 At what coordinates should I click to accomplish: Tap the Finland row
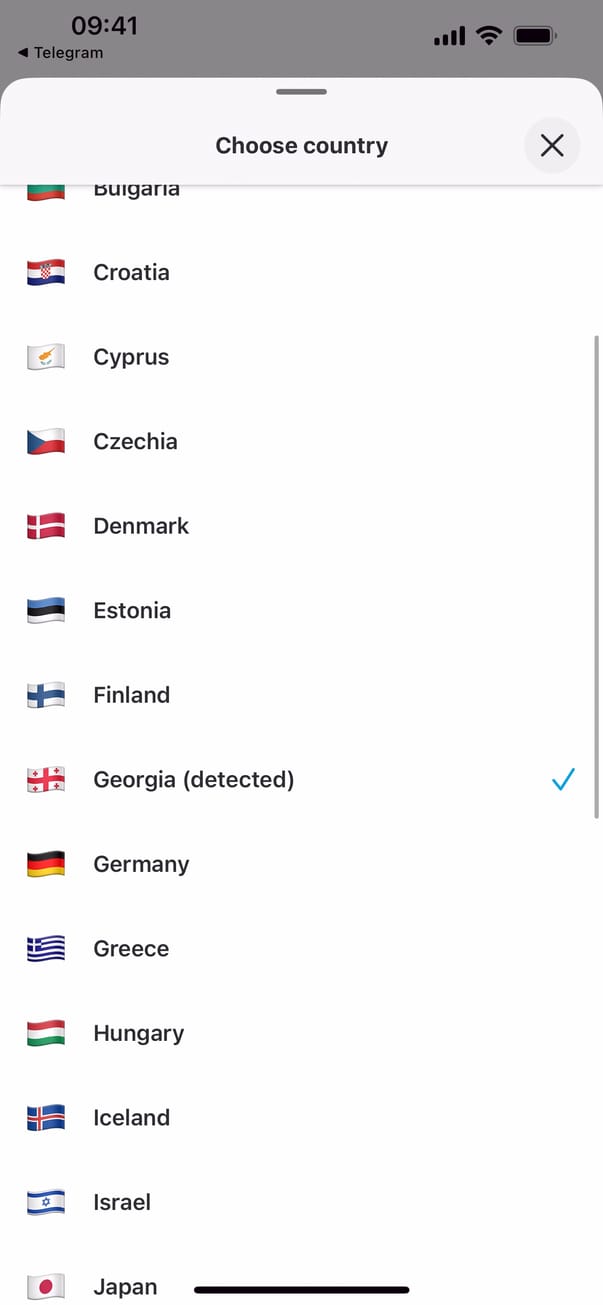pyautogui.click(x=131, y=695)
